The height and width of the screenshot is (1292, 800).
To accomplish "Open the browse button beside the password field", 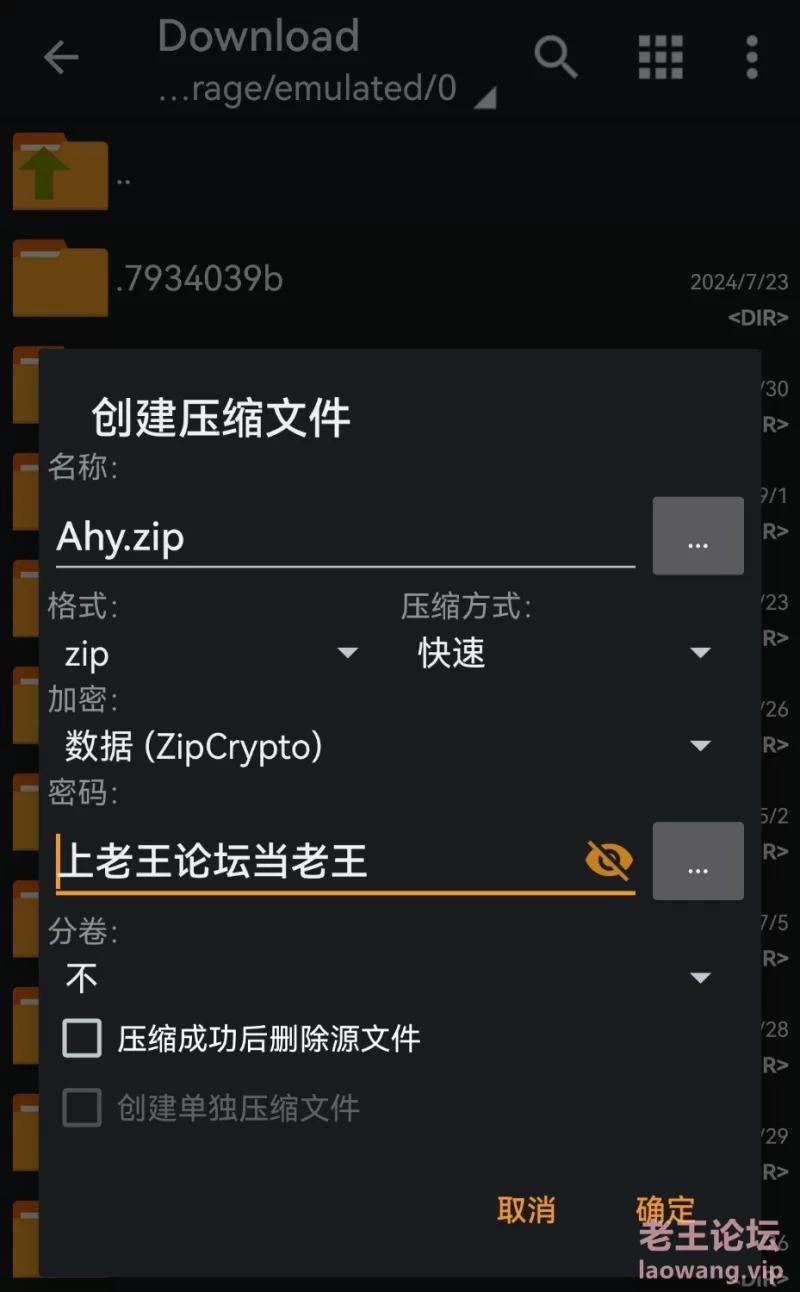I will pos(698,861).
